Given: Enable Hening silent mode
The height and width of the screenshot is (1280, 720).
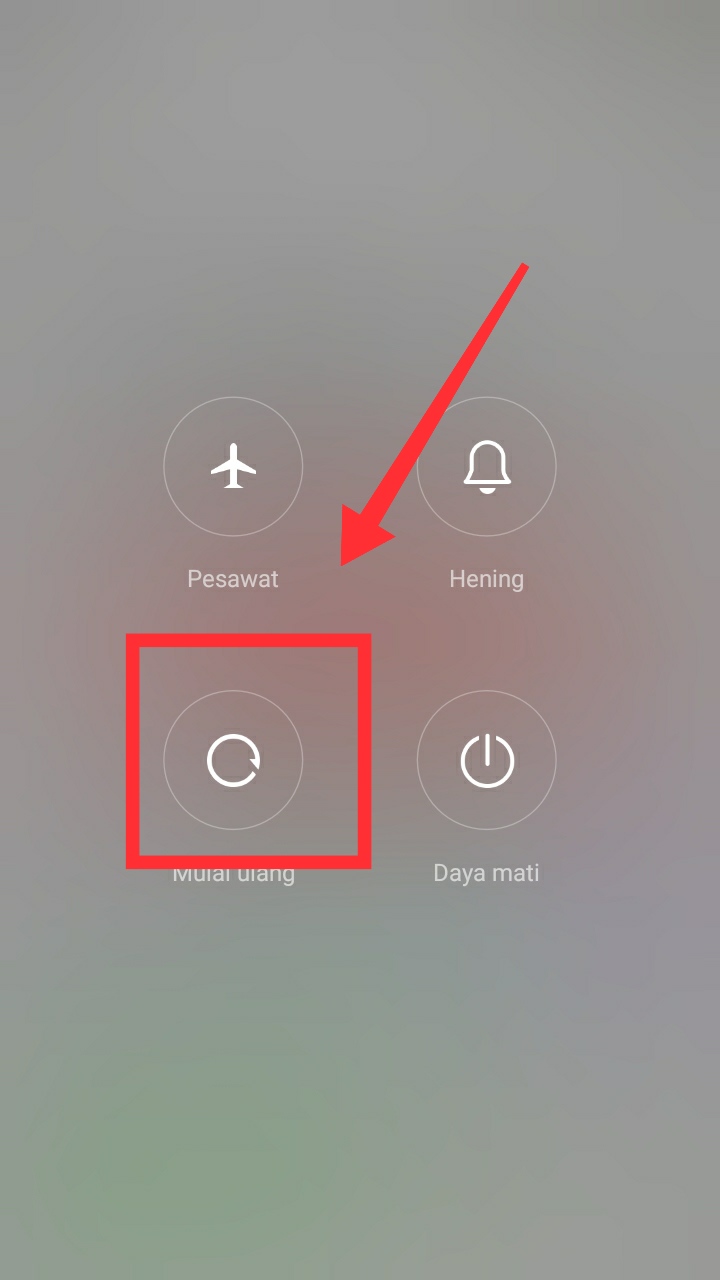Looking at the screenshot, I should point(486,466).
